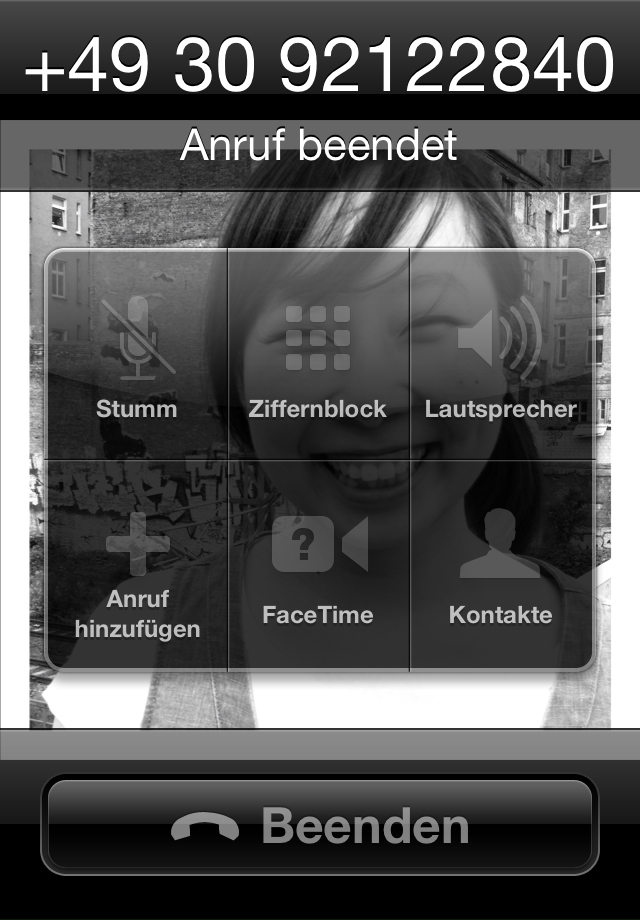The width and height of the screenshot is (640, 920).
Task: Mute the call with Stumm
Action: pyautogui.click(x=137, y=355)
